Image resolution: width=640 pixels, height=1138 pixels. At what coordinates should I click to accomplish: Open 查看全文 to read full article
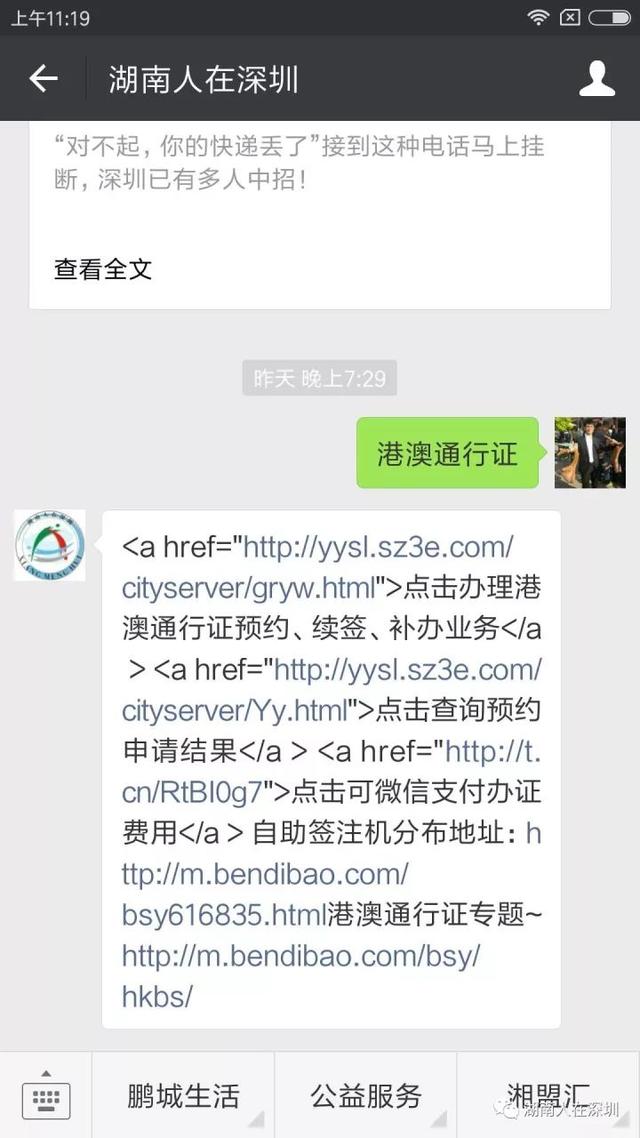pos(103,269)
